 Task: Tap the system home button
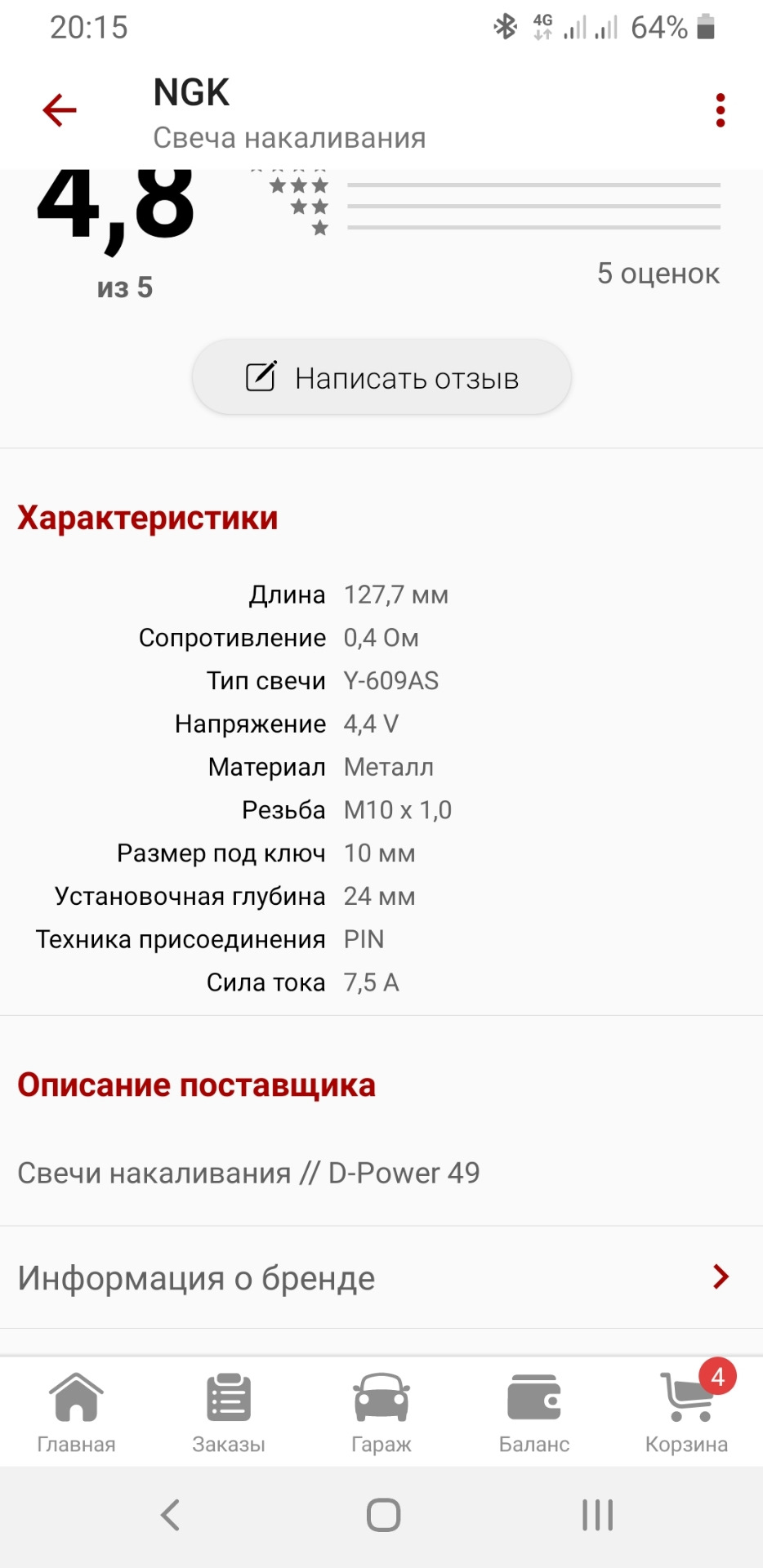click(x=383, y=1516)
